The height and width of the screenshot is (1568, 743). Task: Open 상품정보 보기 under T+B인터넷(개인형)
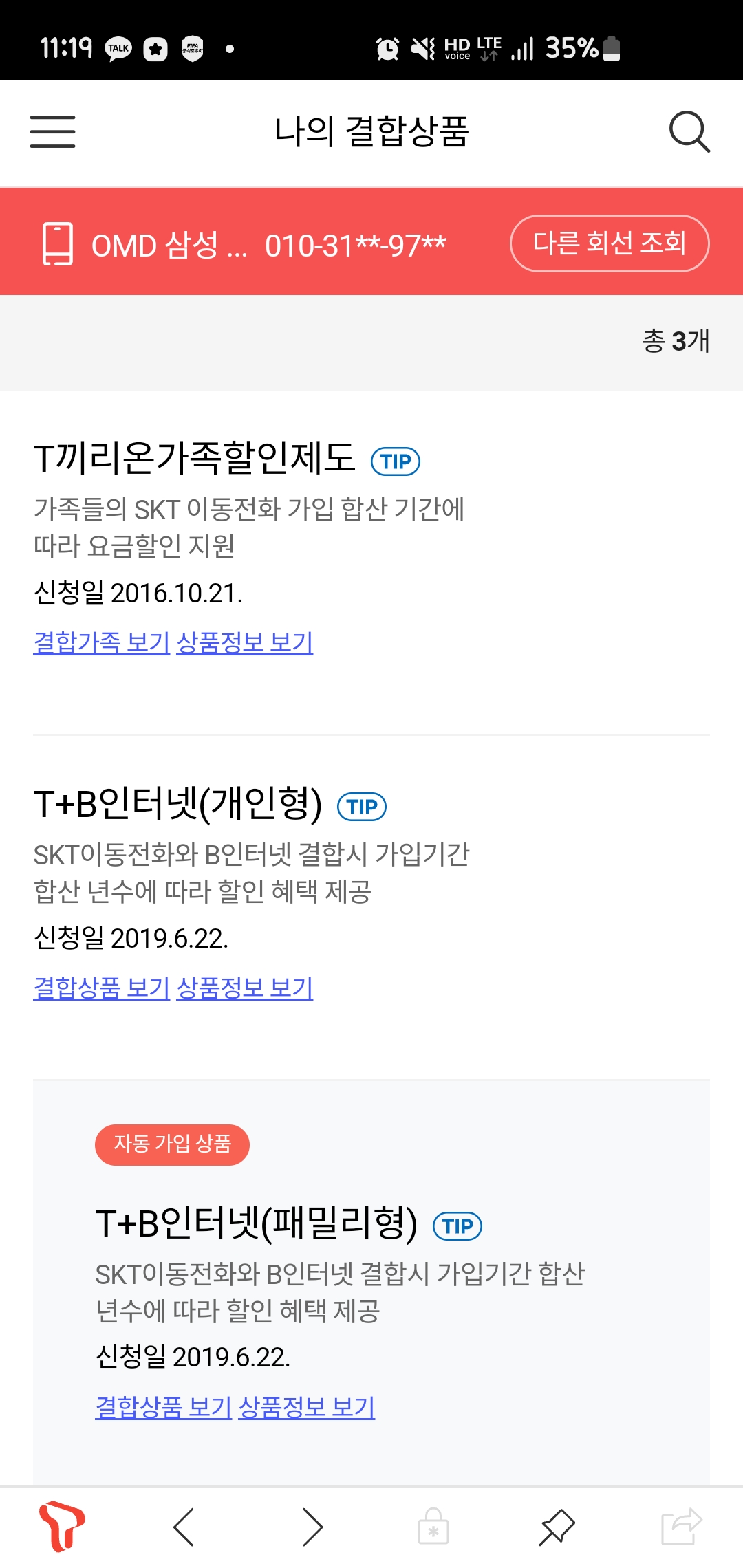tap(245, 988)
